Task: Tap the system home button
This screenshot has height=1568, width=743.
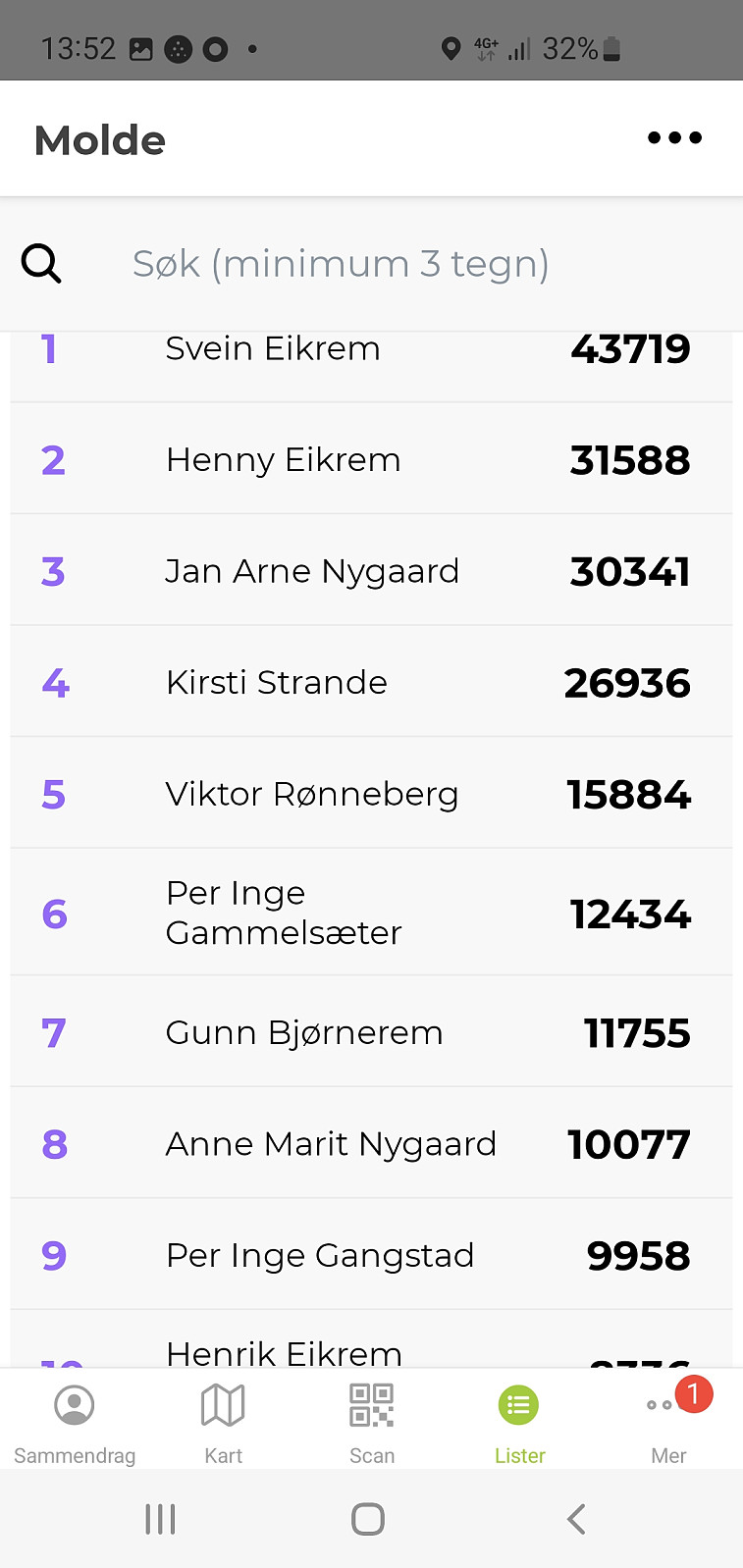Action: (368, 1519)
